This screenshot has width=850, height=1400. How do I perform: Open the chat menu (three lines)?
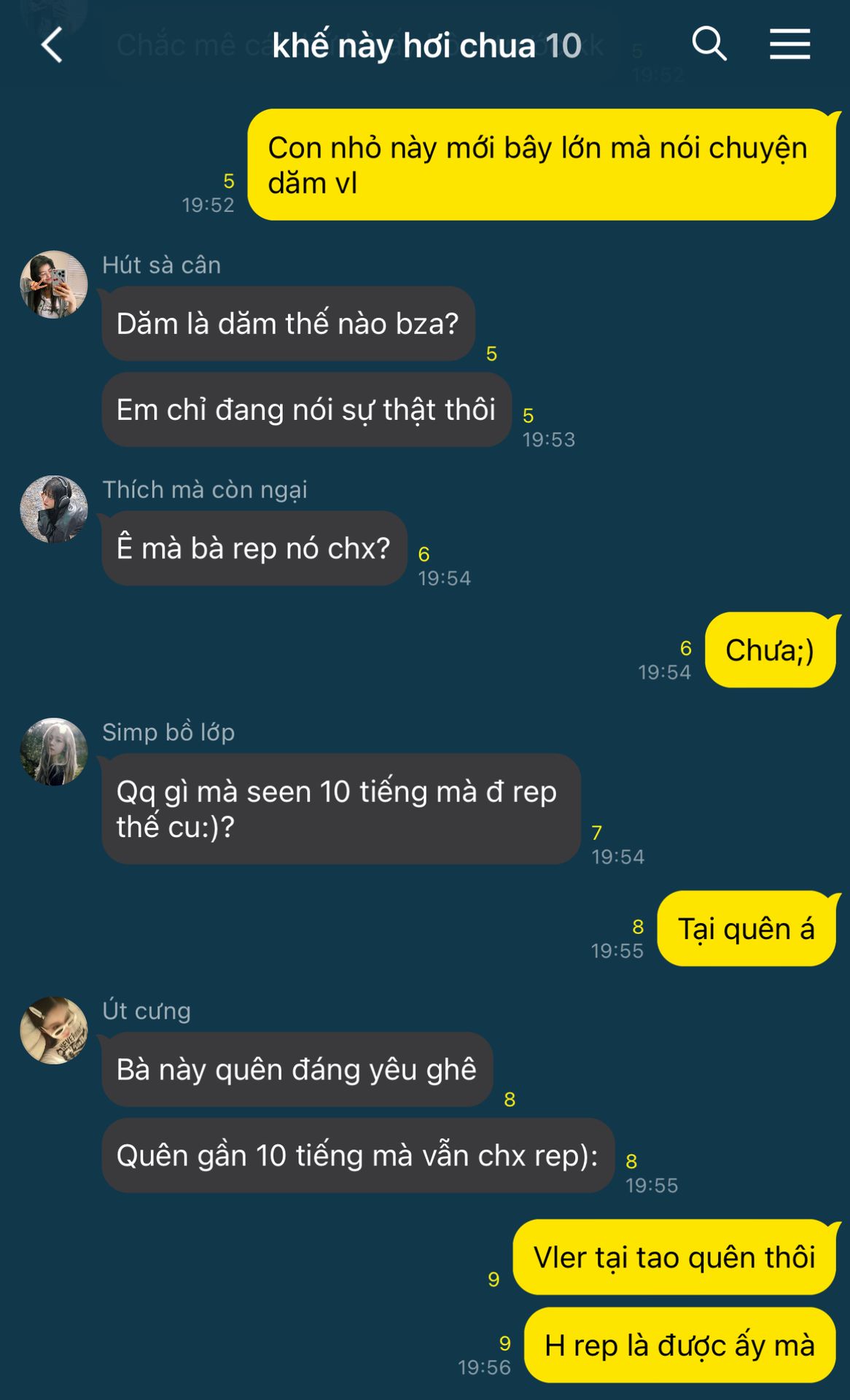(789, 44)
